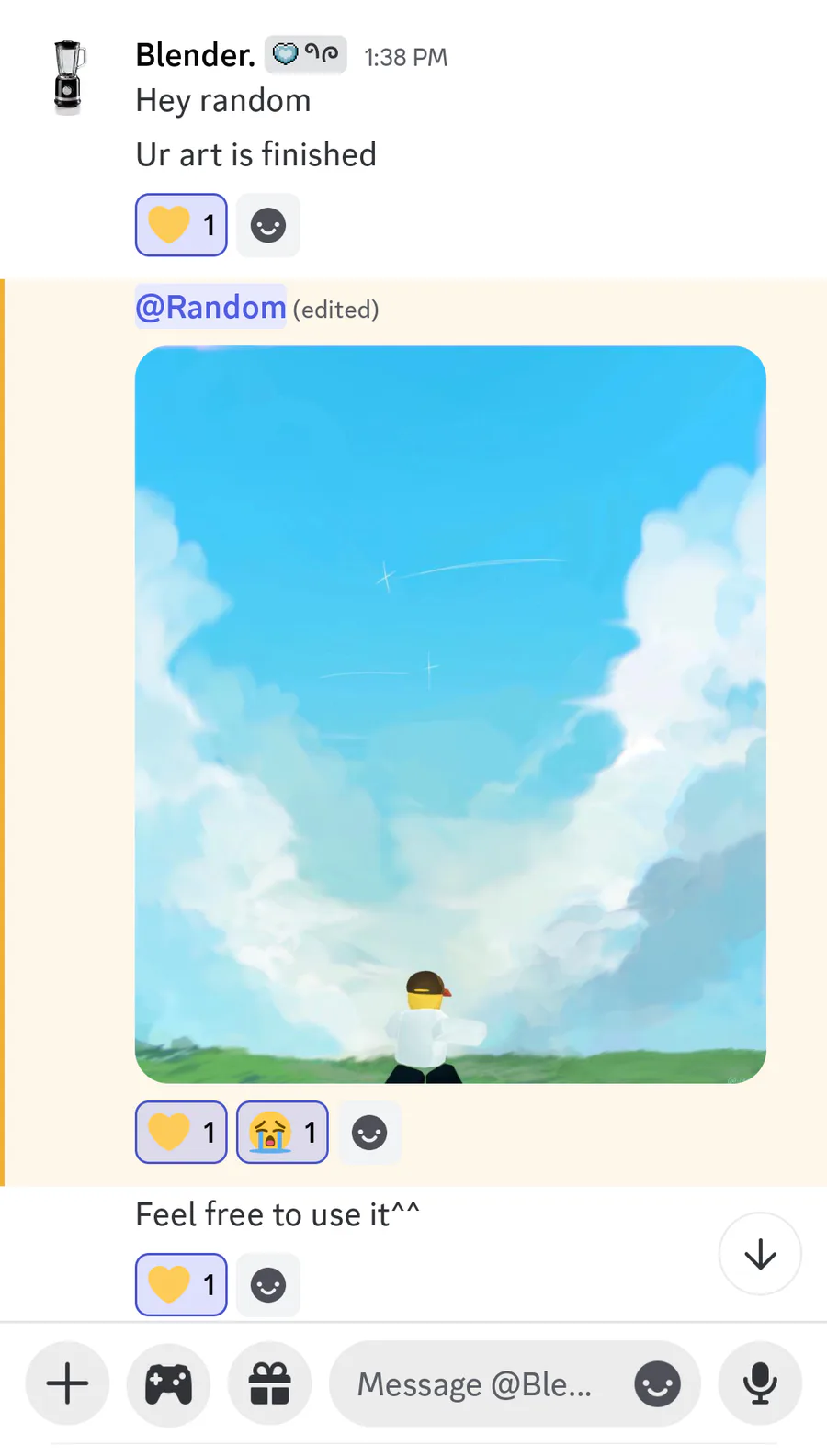Open the @Random mention

pyautogui.click(x=211, y=307)
